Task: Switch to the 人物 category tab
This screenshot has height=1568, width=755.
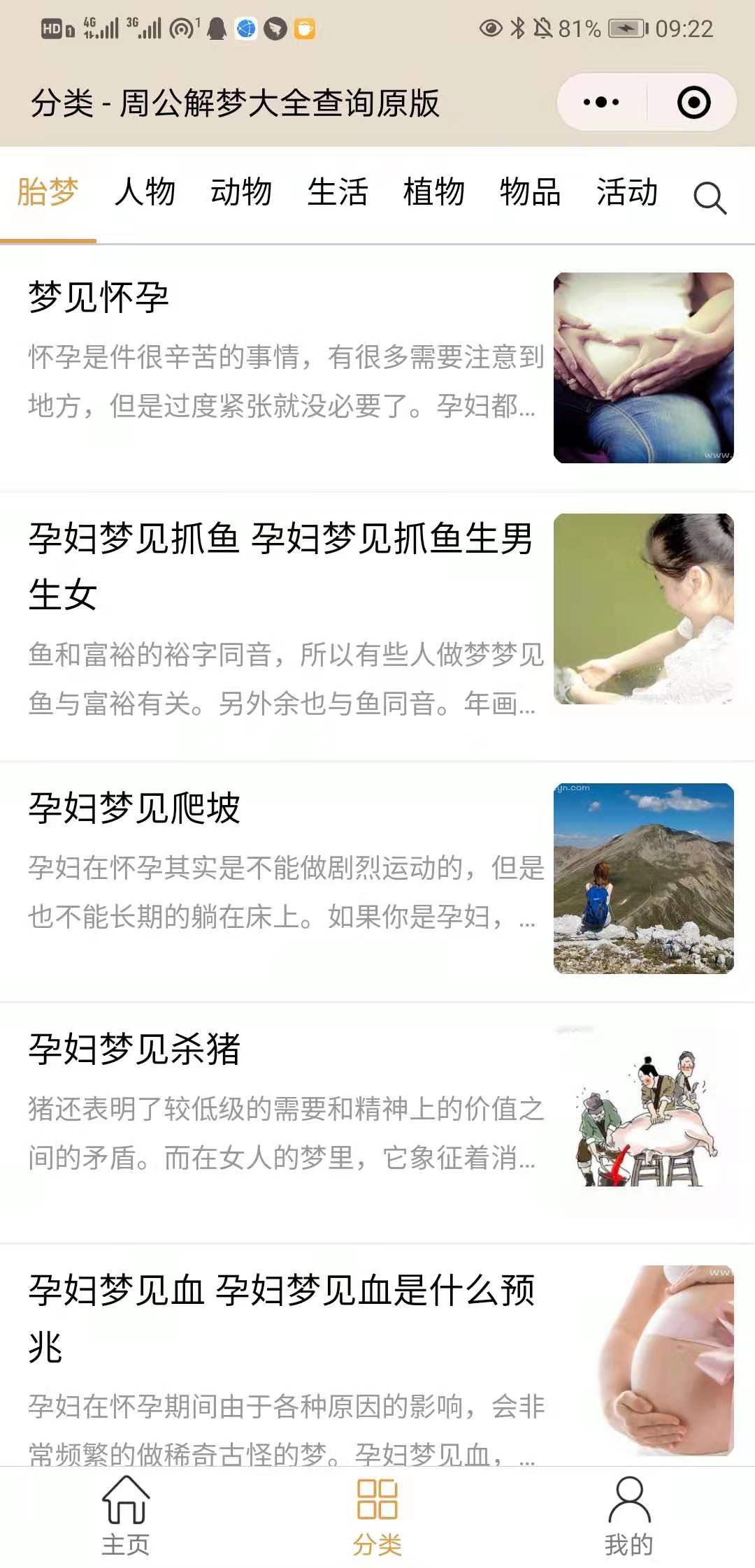Action: 145,193
